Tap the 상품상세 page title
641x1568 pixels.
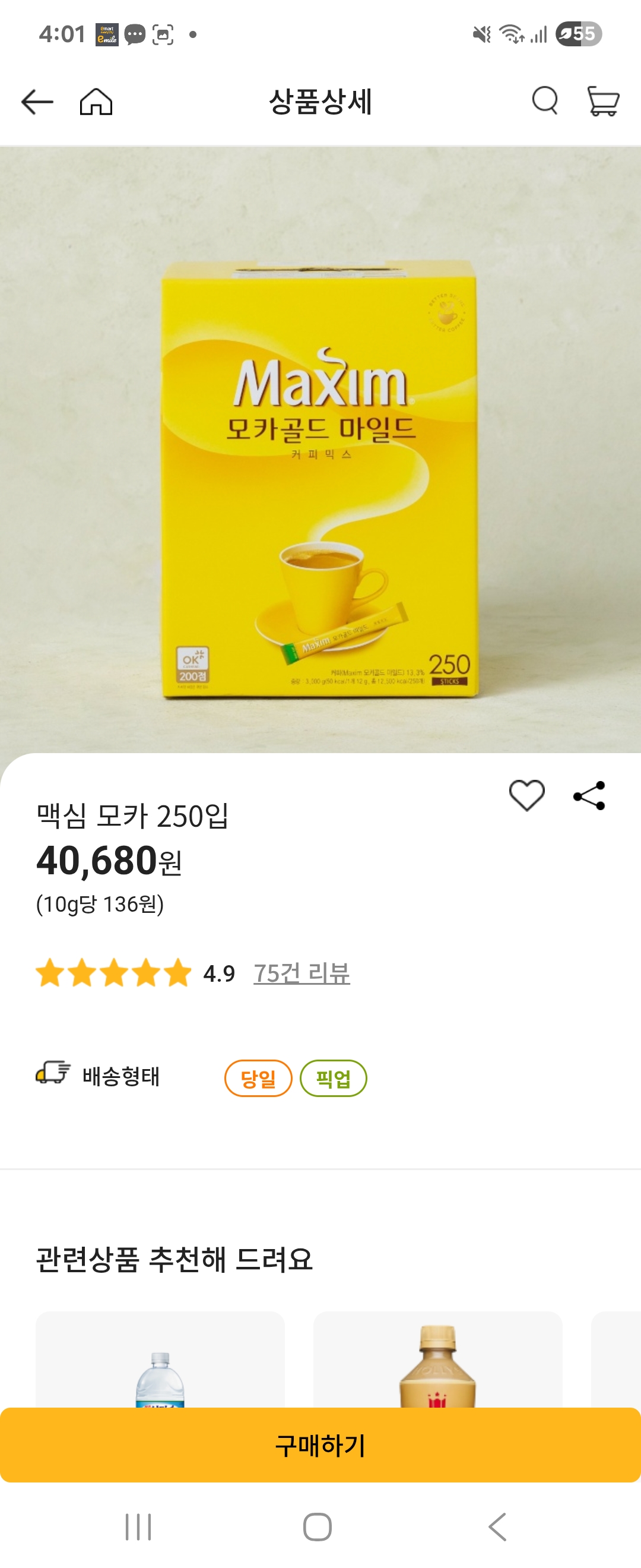click(320, 101)
